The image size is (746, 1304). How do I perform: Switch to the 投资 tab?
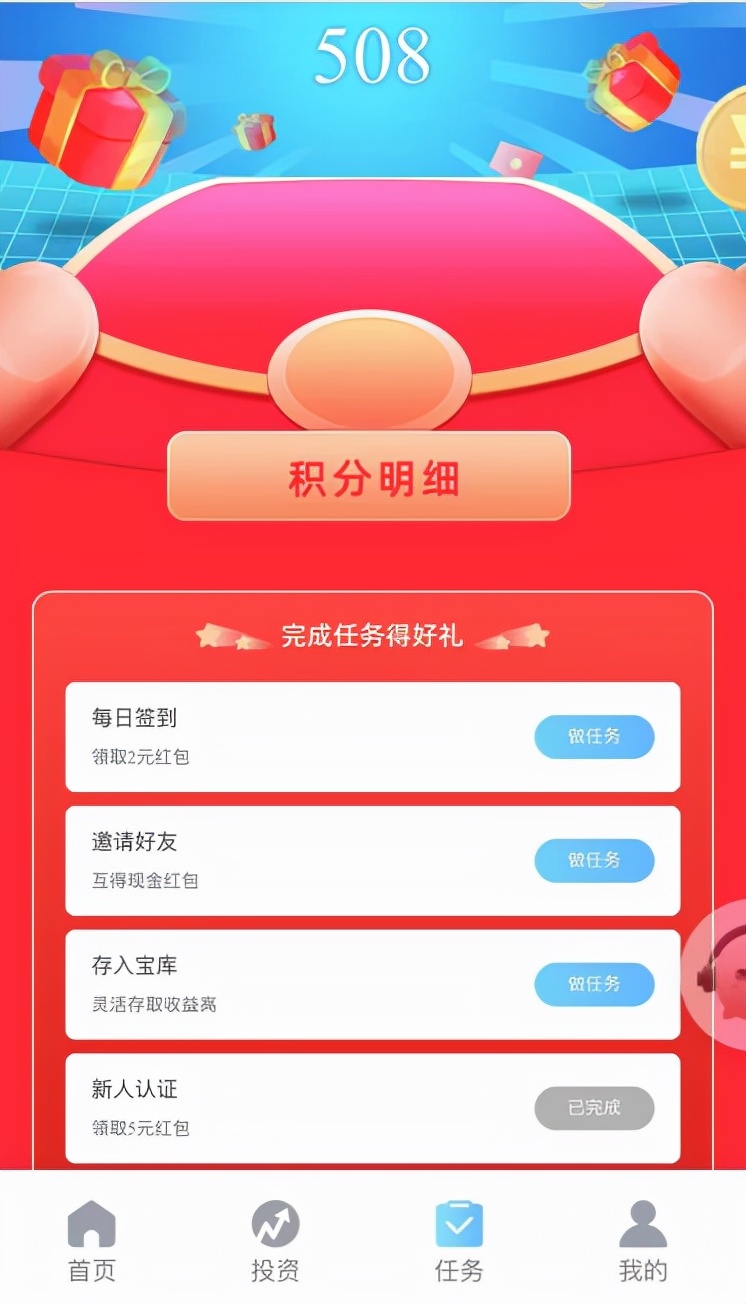(x=275, y=1241)
